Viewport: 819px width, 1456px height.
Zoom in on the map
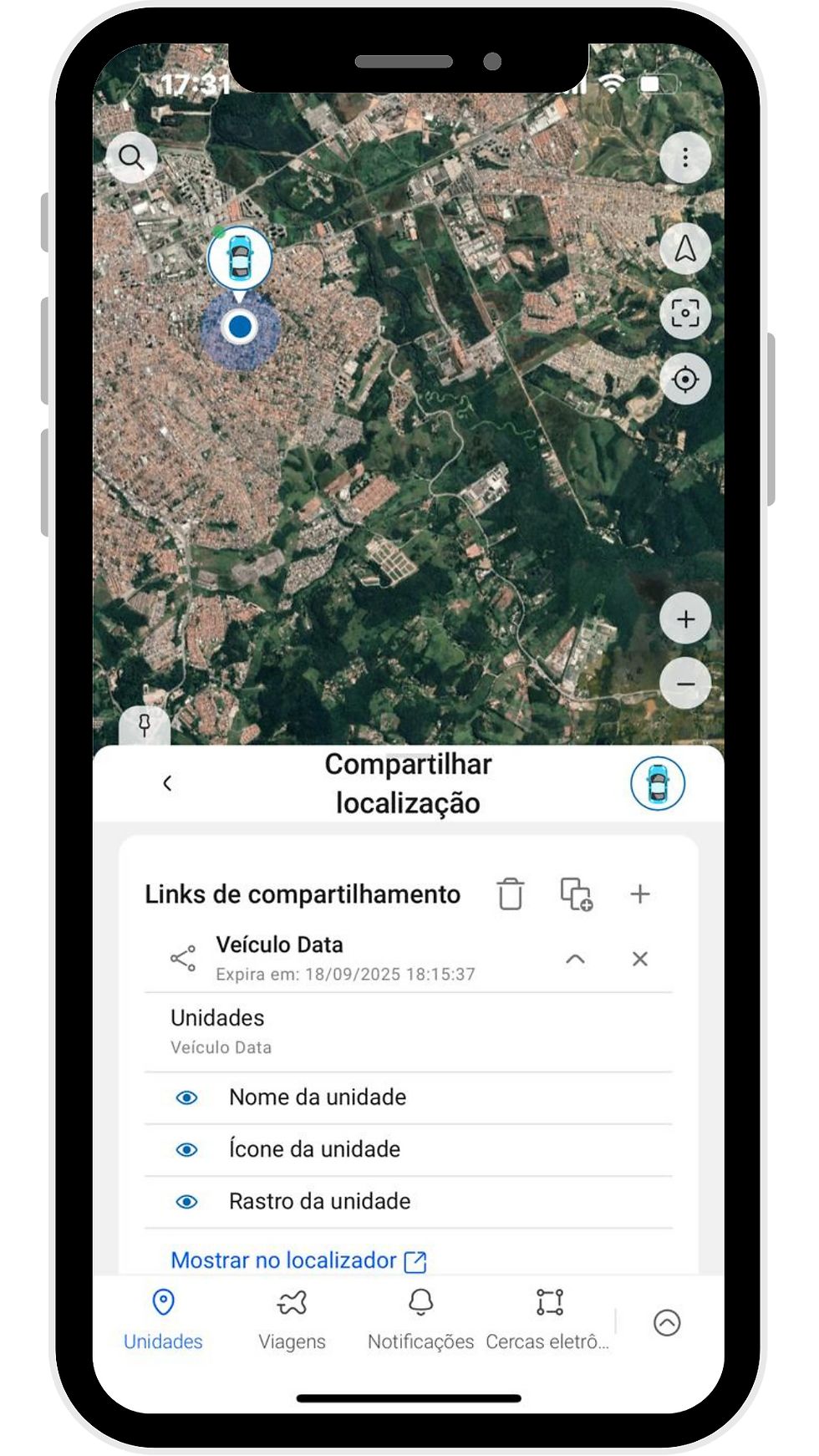(x=685, y=619)
